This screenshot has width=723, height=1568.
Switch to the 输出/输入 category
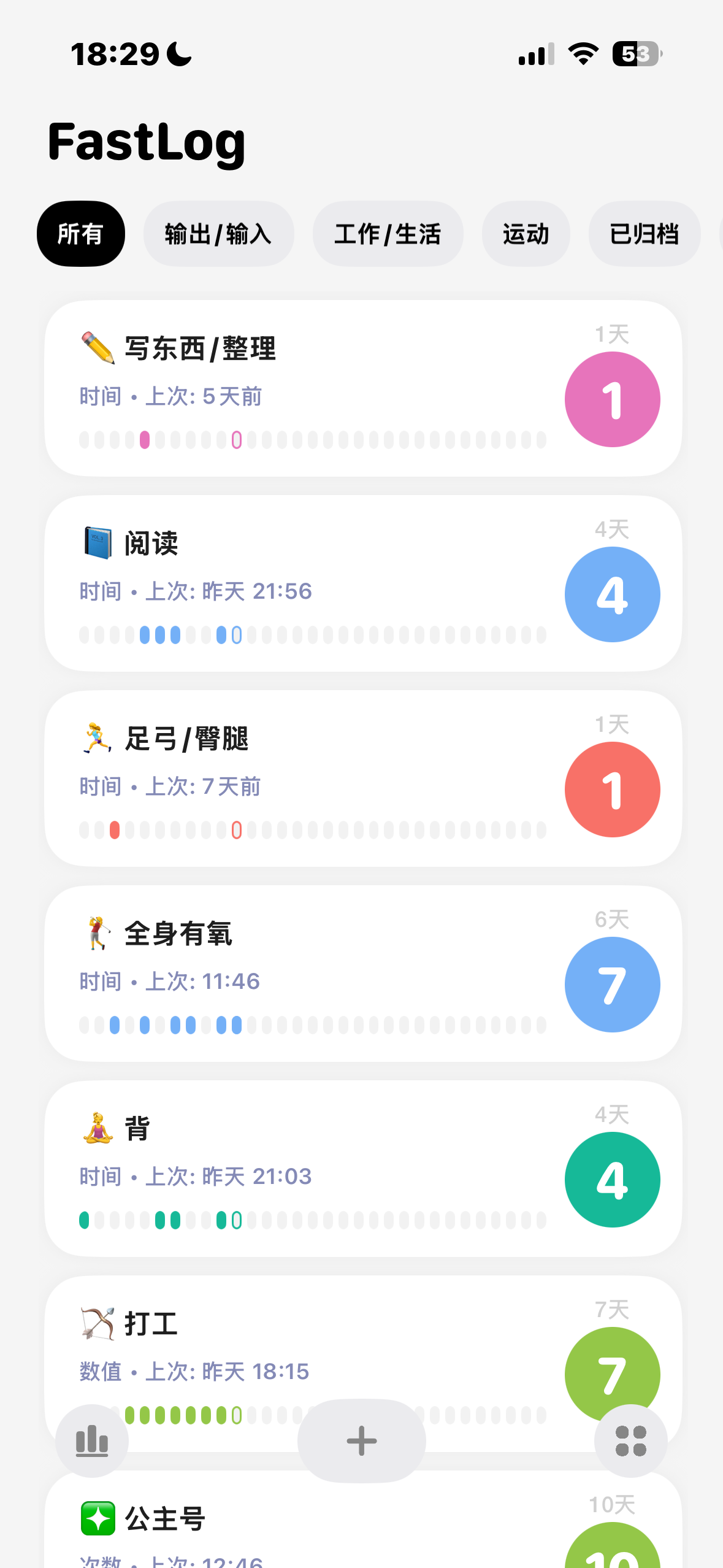[x=218, y=234]
